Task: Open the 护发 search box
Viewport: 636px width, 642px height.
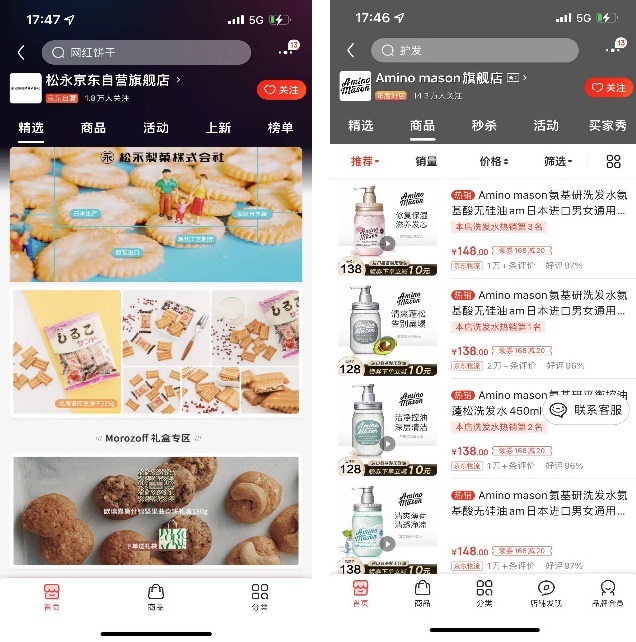Action: pos(474,50)
